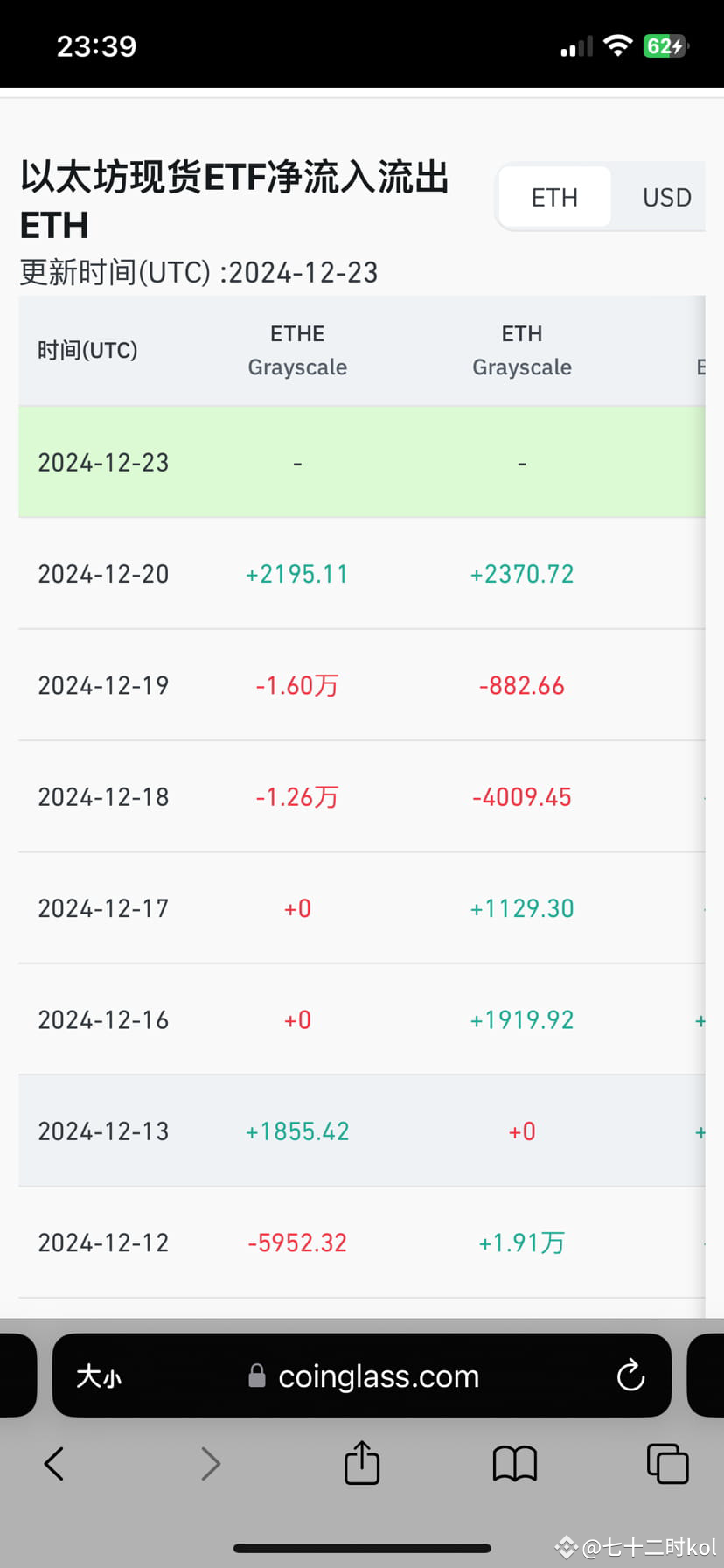Tap the Share icon in Safari toolbar
This screenshot has width=724, height=1568.
pyautogui.click(x=362, y=1463)
